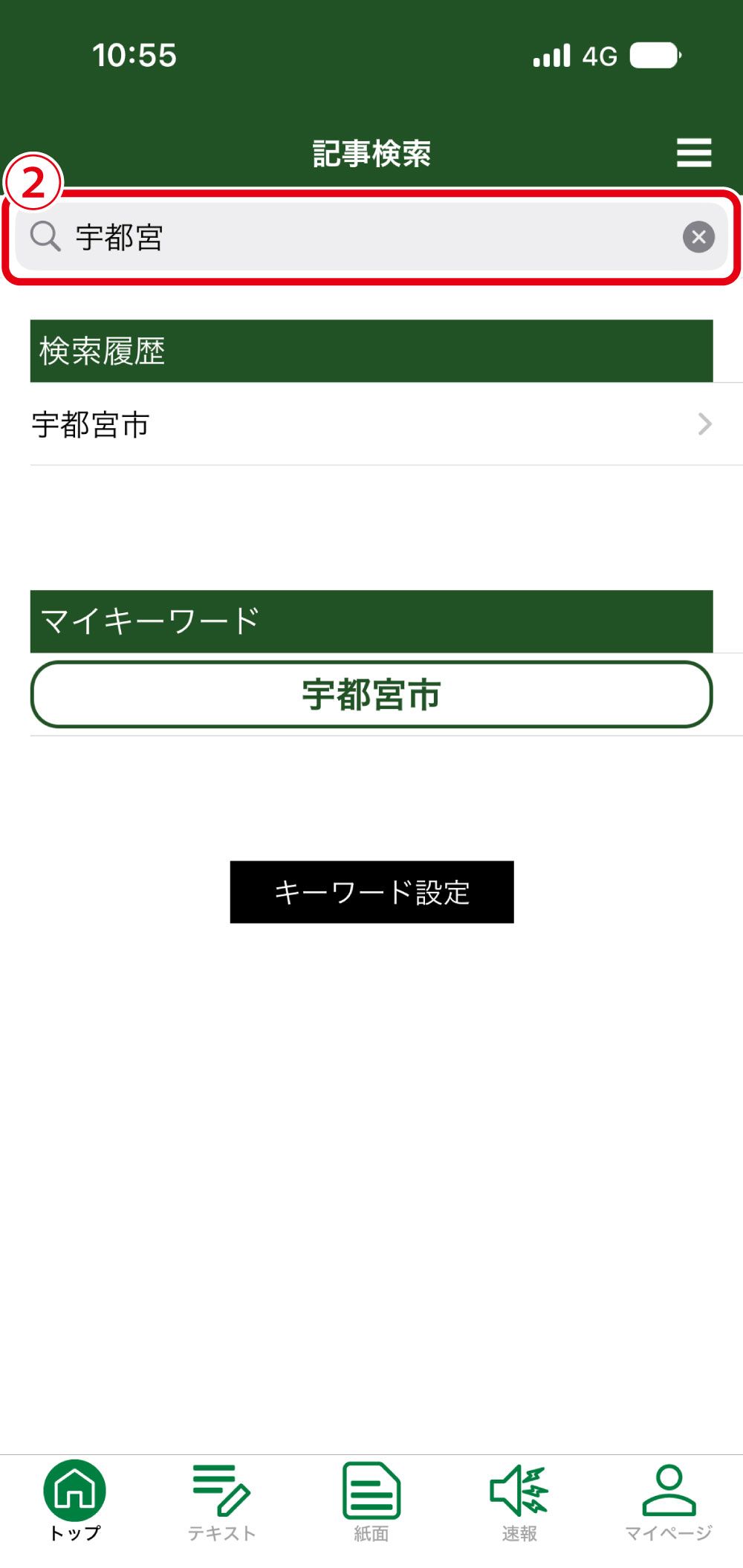Open the マイページ tab
This screenshot has width=743, height=1568.
click(669, 1500)
